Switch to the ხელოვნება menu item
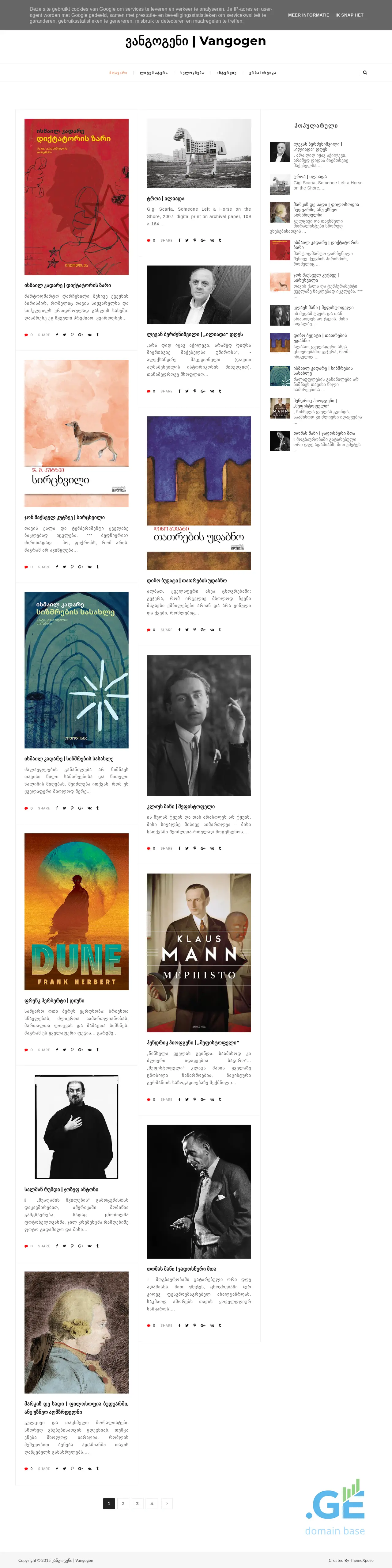392x1568 pixels. [x=192, y=72]
